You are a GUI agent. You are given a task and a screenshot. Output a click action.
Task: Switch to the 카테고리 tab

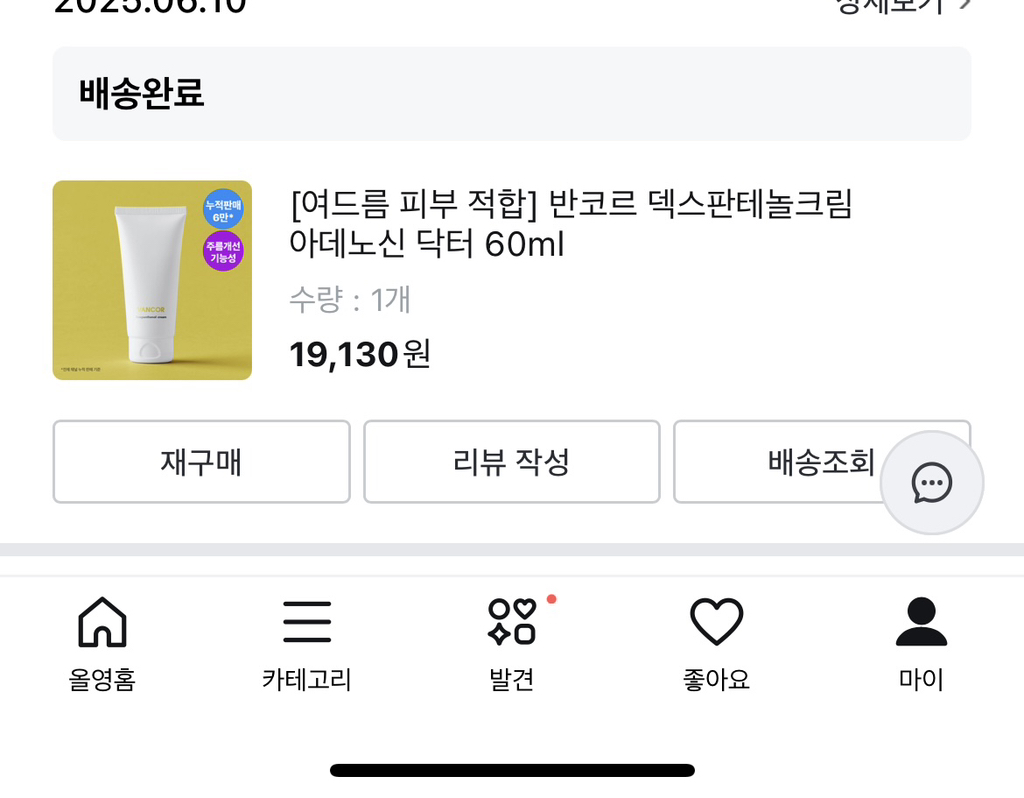point(307,642)
